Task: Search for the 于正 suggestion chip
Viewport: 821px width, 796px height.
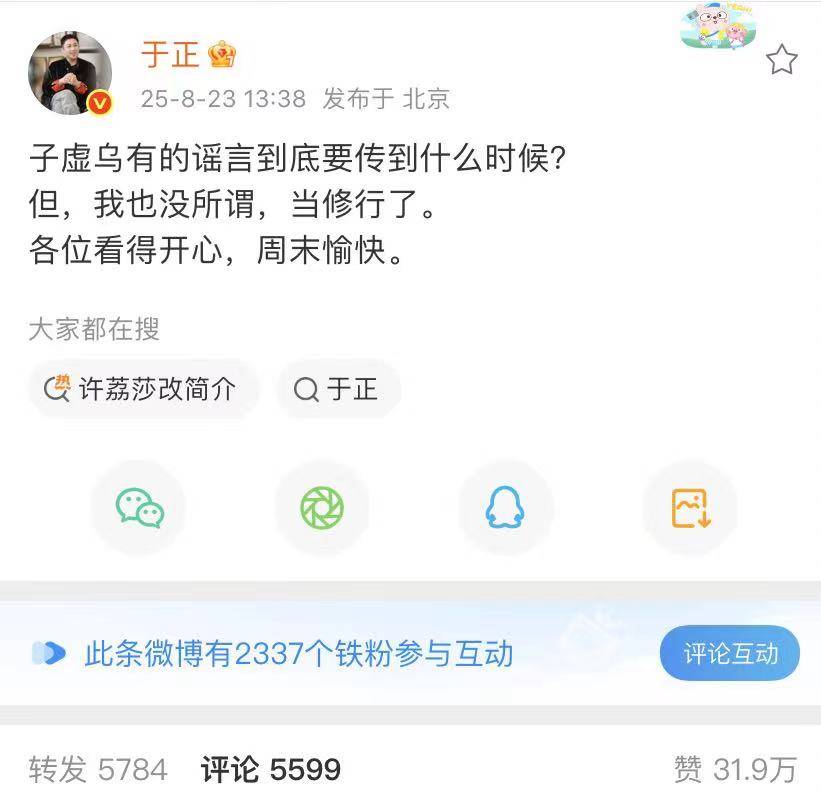Action: pyautogui.click(x=338, y=389)
